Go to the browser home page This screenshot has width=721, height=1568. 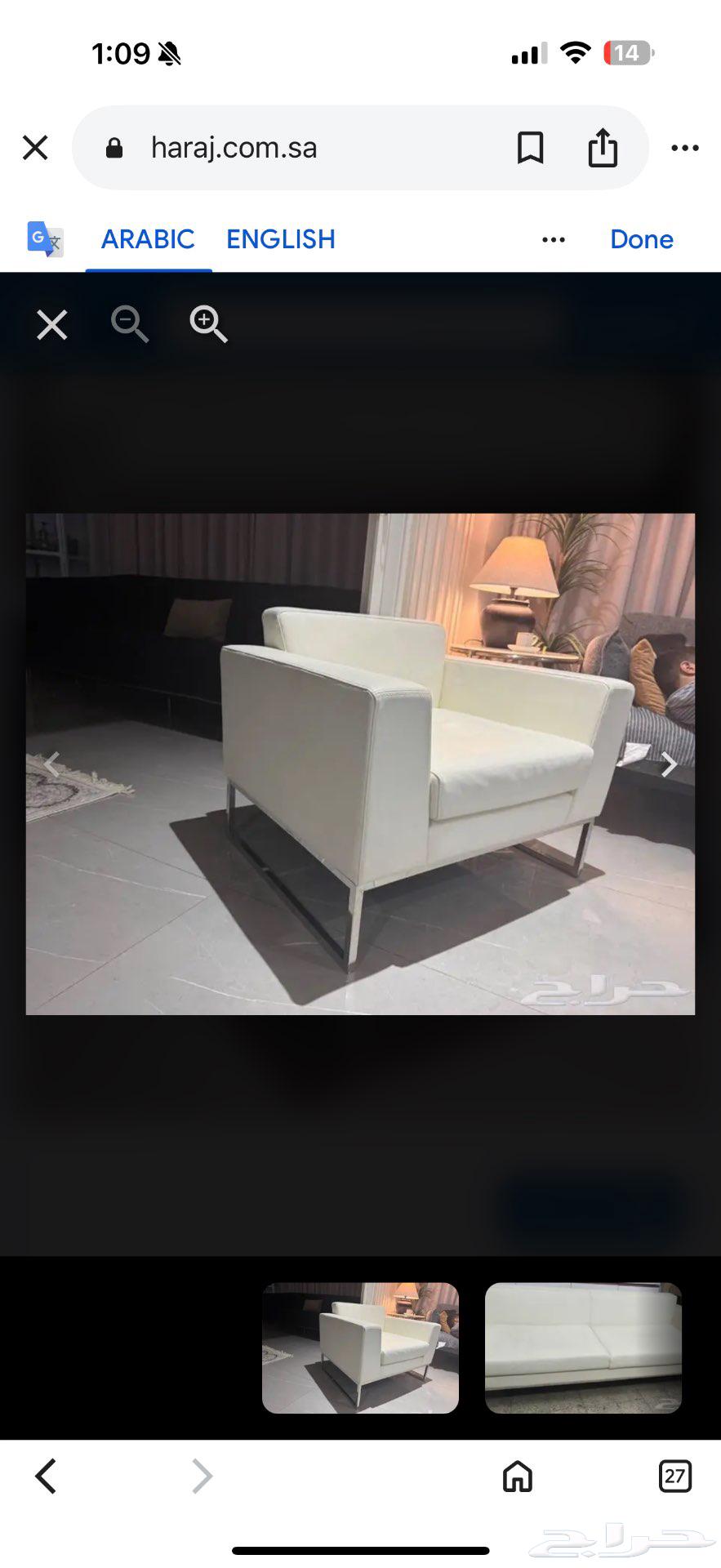coord(518,1476)
